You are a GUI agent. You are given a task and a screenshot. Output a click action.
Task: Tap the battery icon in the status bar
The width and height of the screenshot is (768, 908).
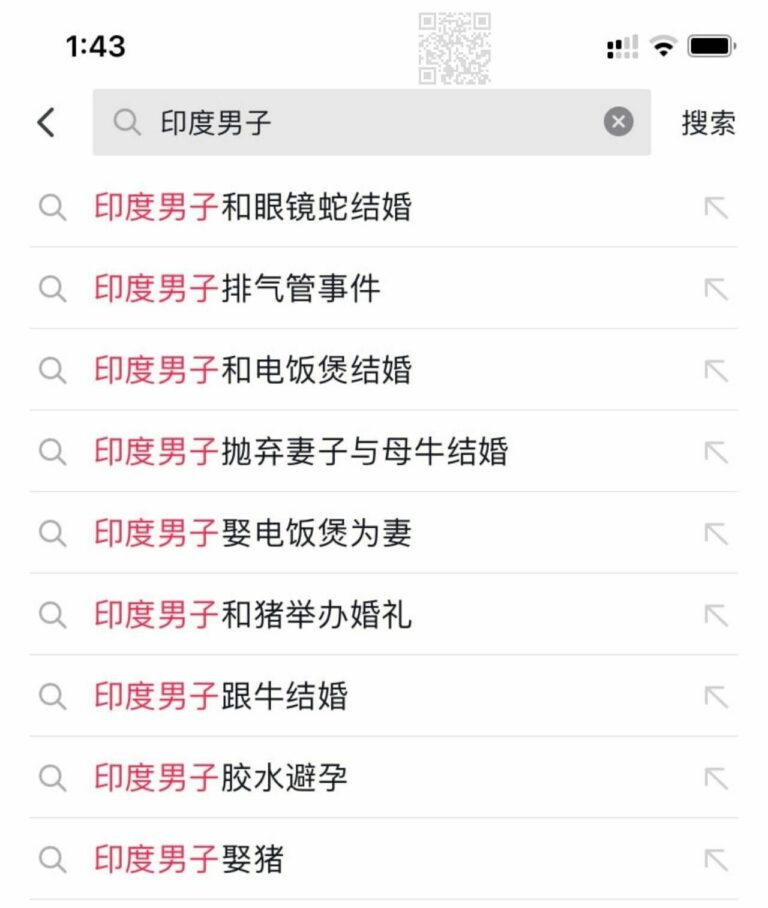708,44
